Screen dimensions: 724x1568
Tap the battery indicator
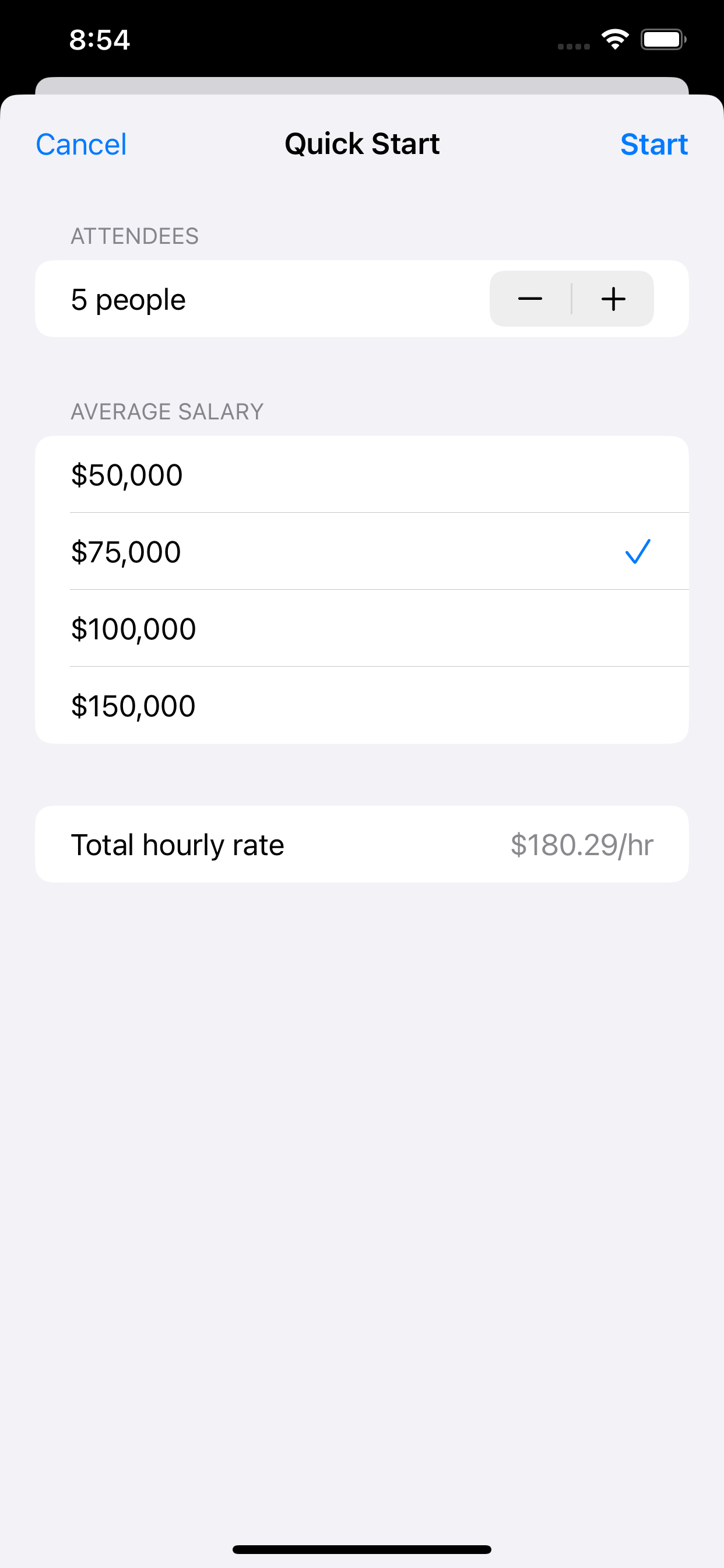pos(663,39)
